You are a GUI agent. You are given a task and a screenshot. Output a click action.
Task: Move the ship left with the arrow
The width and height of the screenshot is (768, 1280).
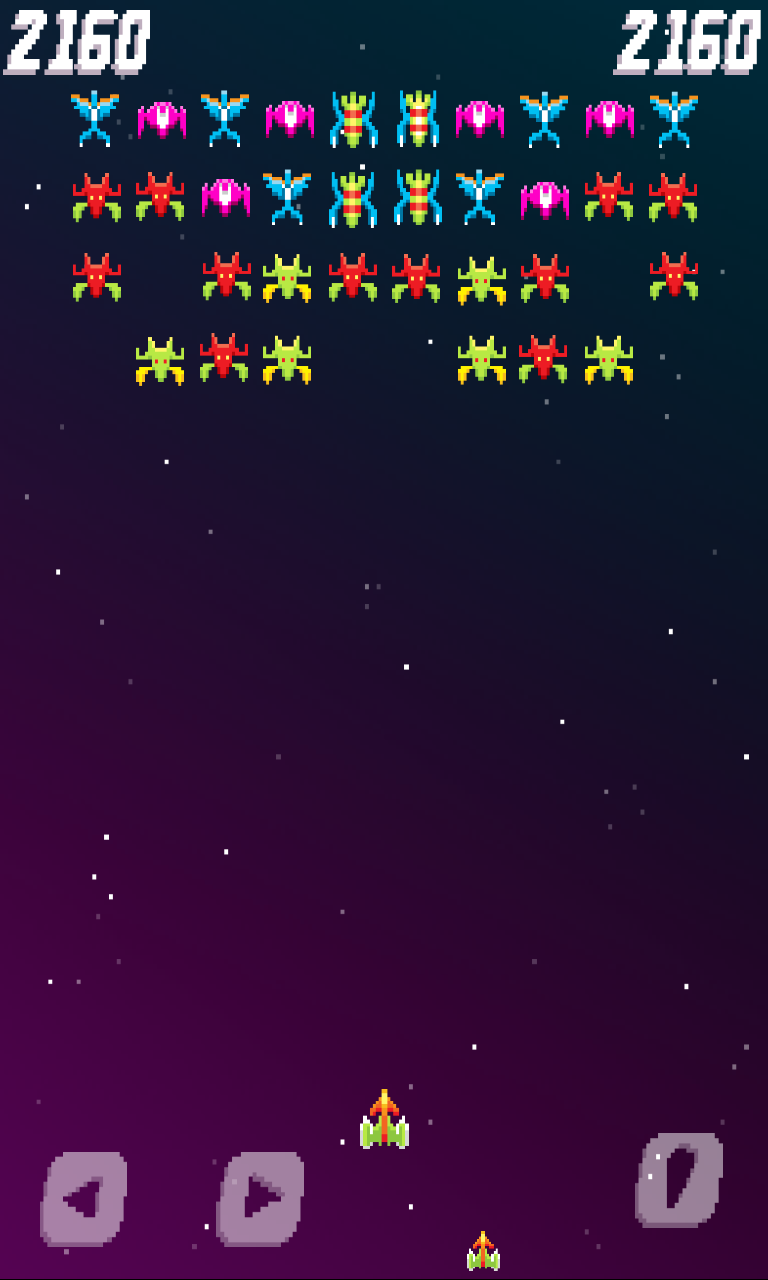coord(84,1198)
